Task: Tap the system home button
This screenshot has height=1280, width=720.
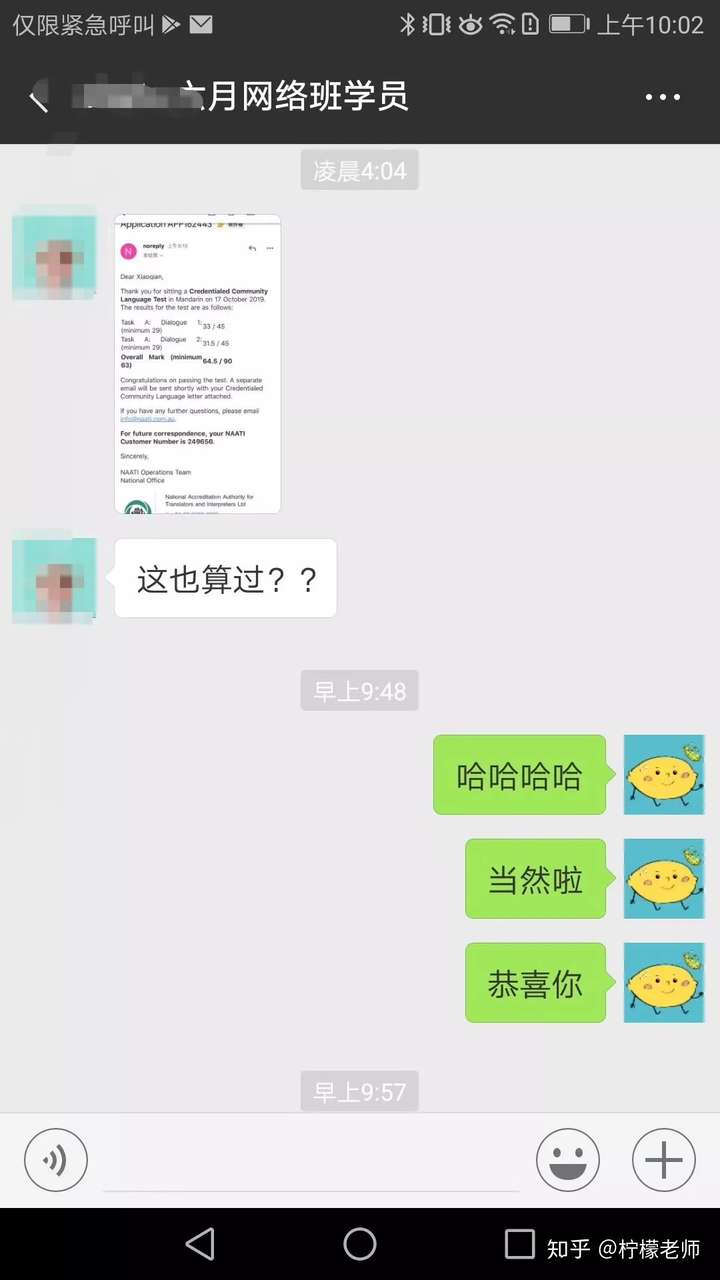Action: pyautogui.click(x=360, y=1244)
